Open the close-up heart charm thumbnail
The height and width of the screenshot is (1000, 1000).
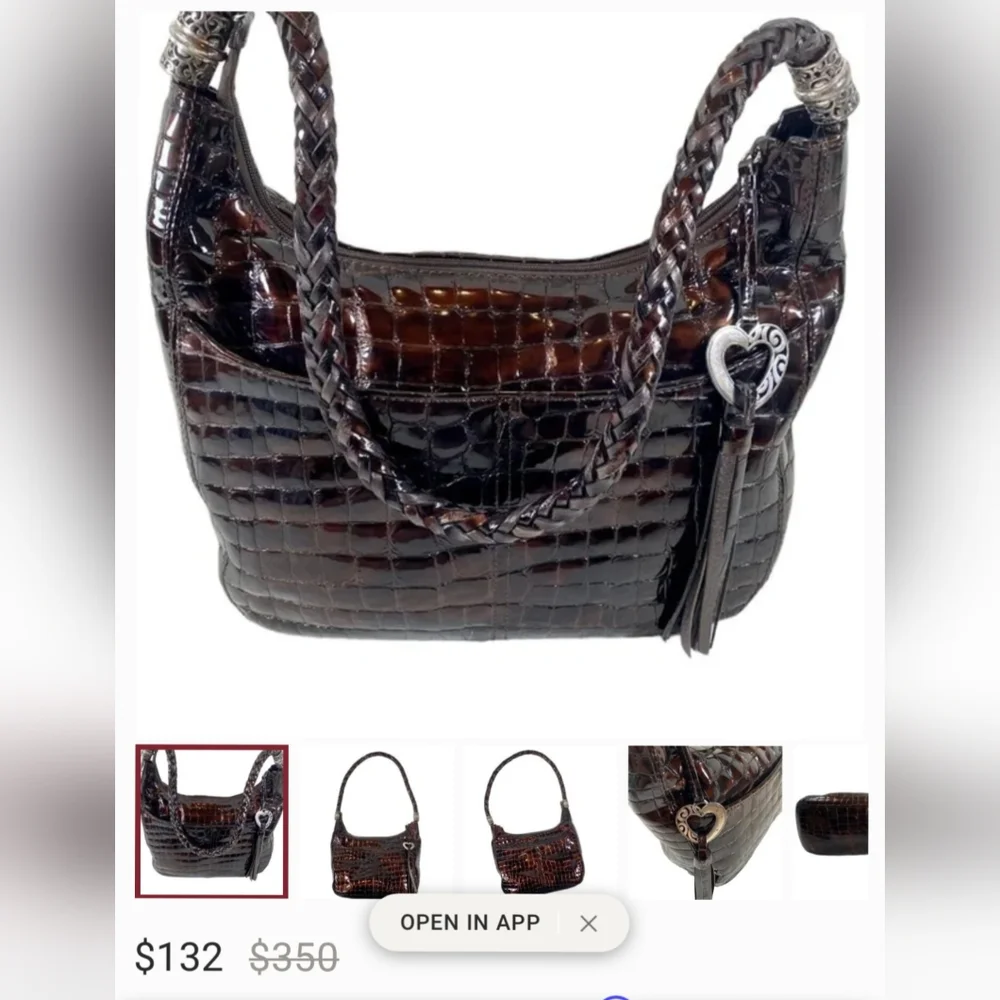pos(705,821)
